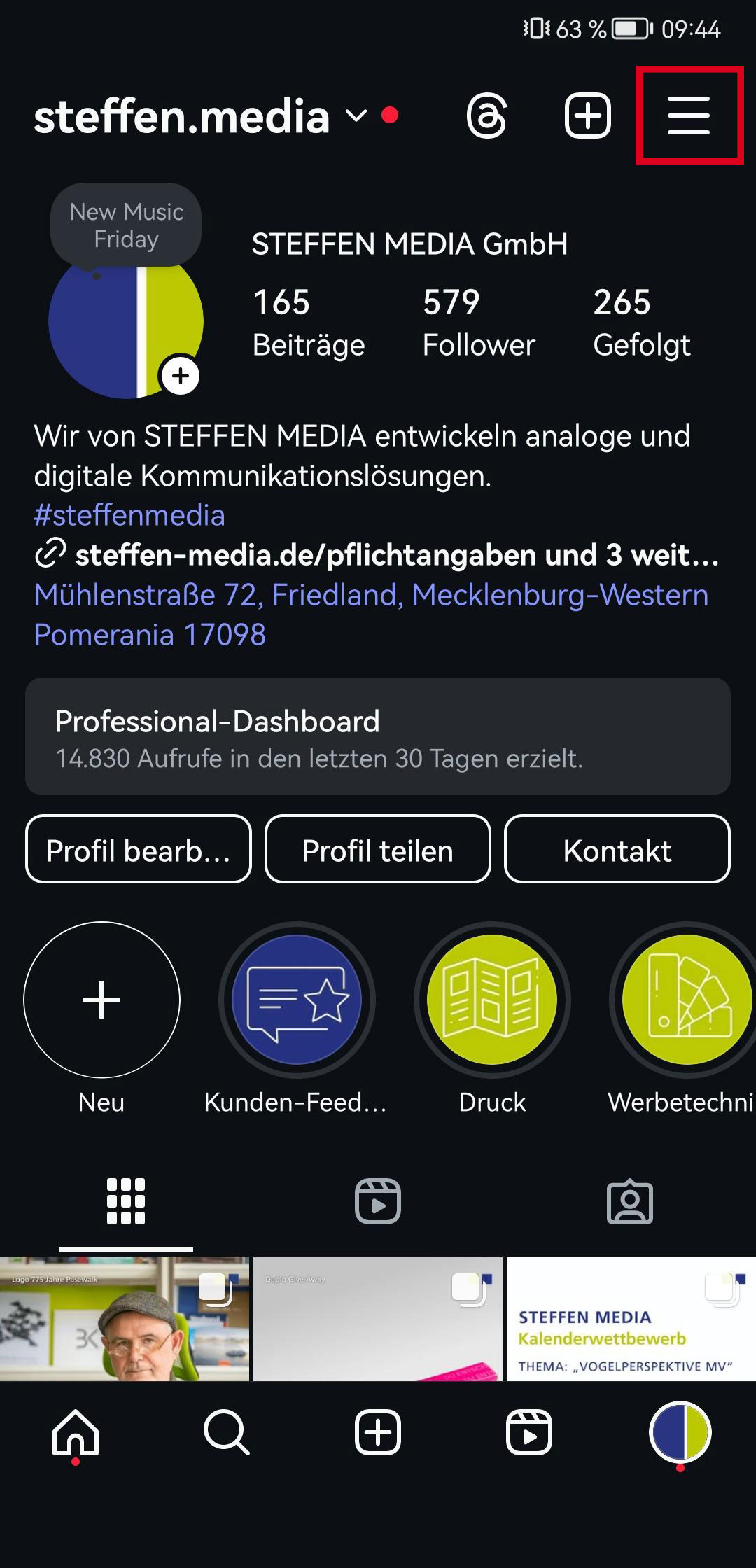Switch to the Reels tab on the profile
Screen dimensions: 756x1568
378,1201
